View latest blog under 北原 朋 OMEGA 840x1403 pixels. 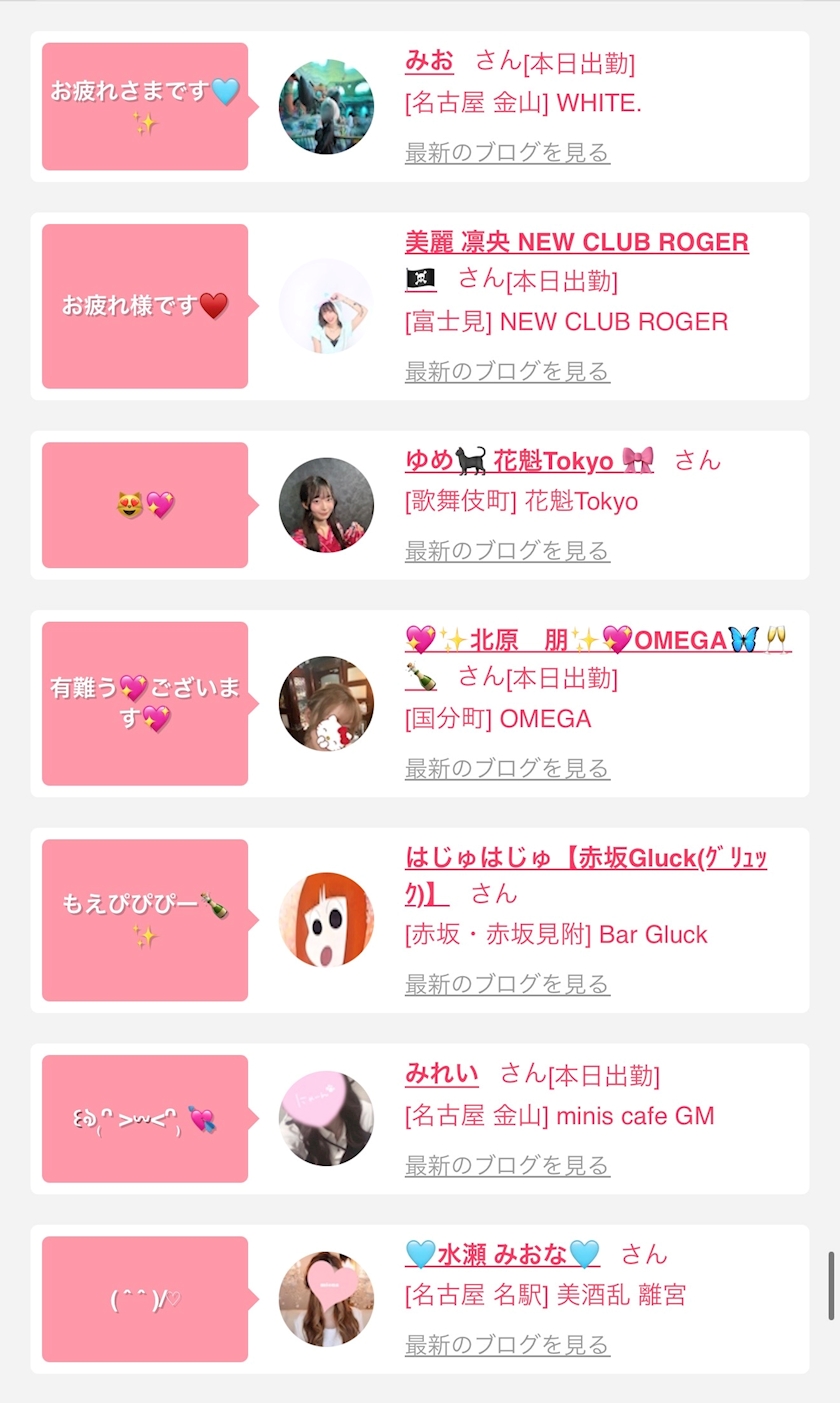[507, 769]
